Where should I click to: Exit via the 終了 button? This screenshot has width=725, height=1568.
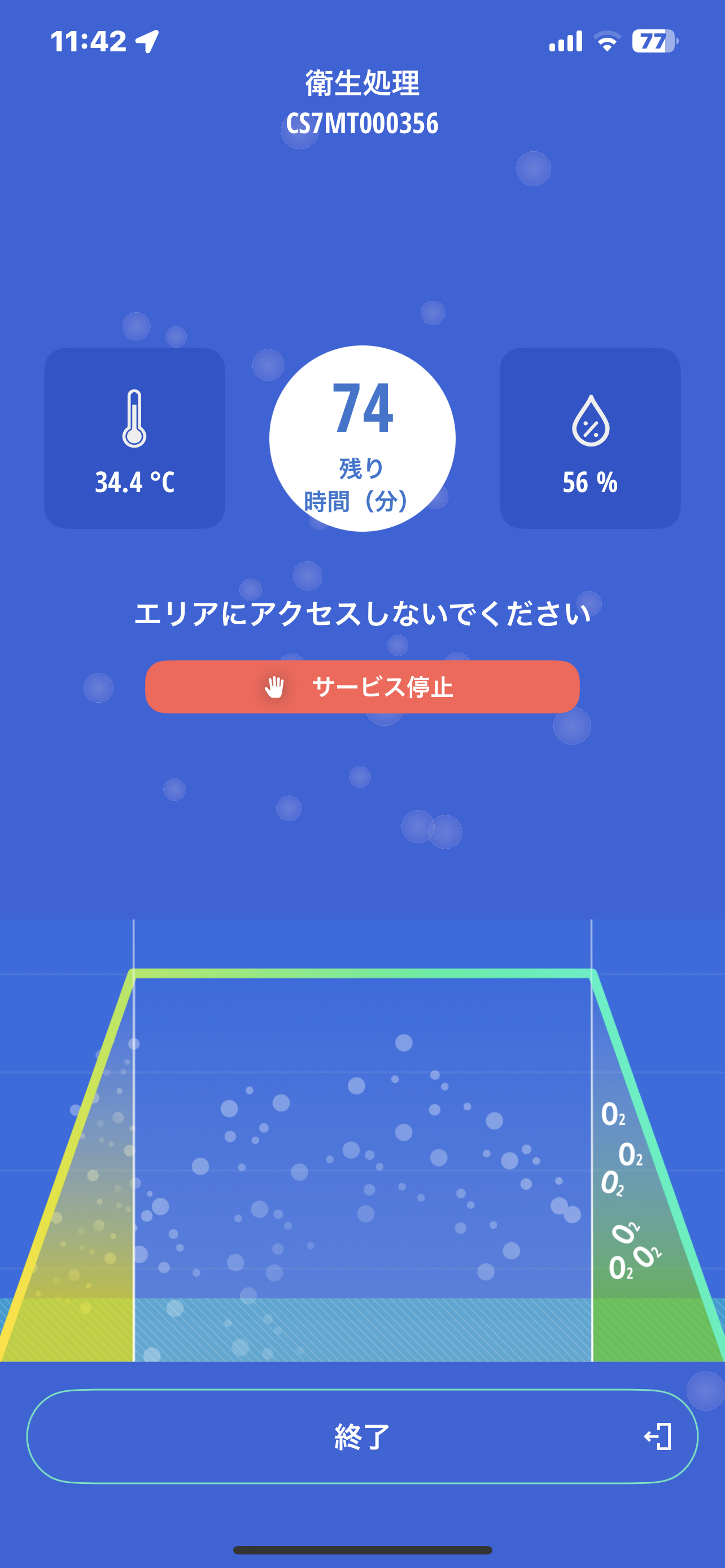[x=362, y=1436]
